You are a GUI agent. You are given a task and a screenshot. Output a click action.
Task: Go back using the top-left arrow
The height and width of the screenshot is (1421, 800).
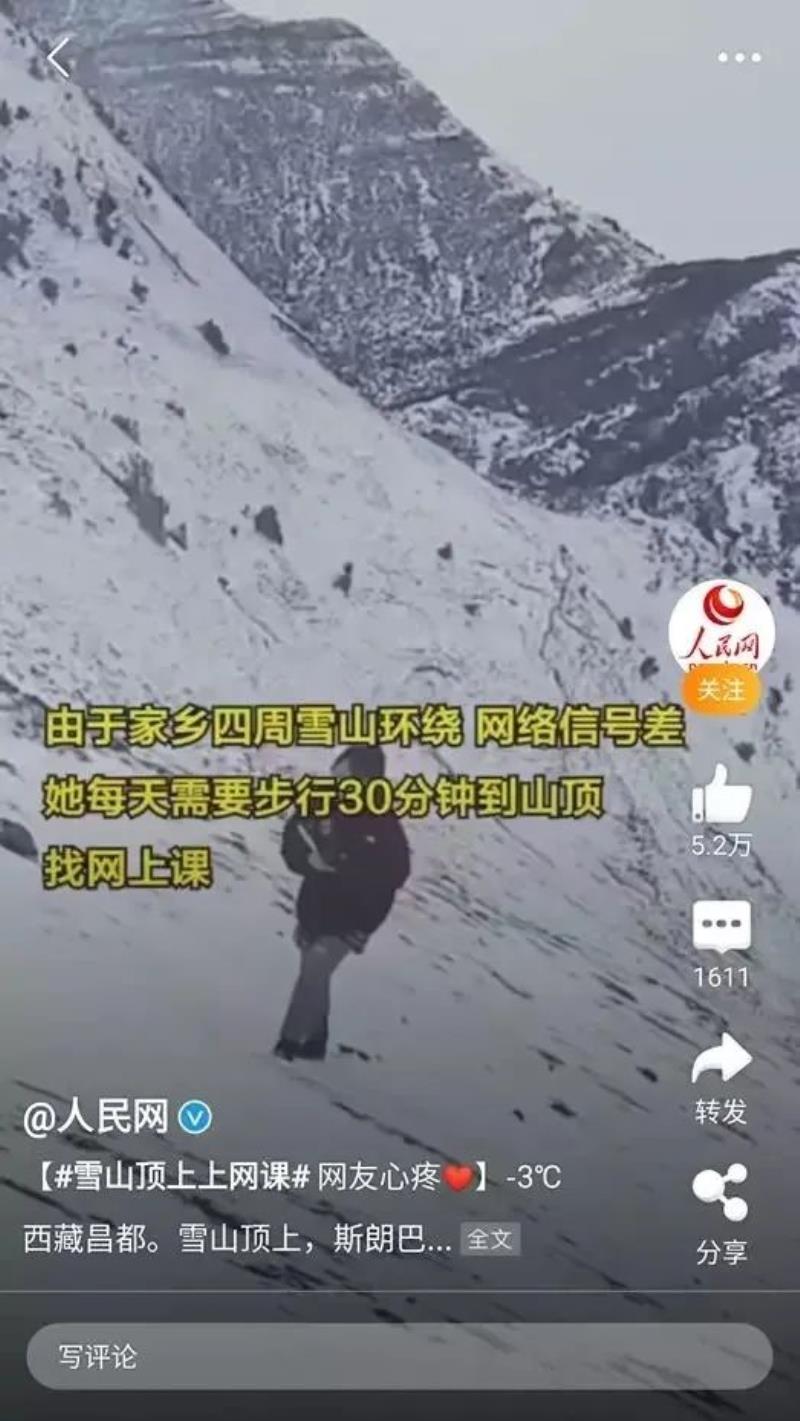coord(59,58)
